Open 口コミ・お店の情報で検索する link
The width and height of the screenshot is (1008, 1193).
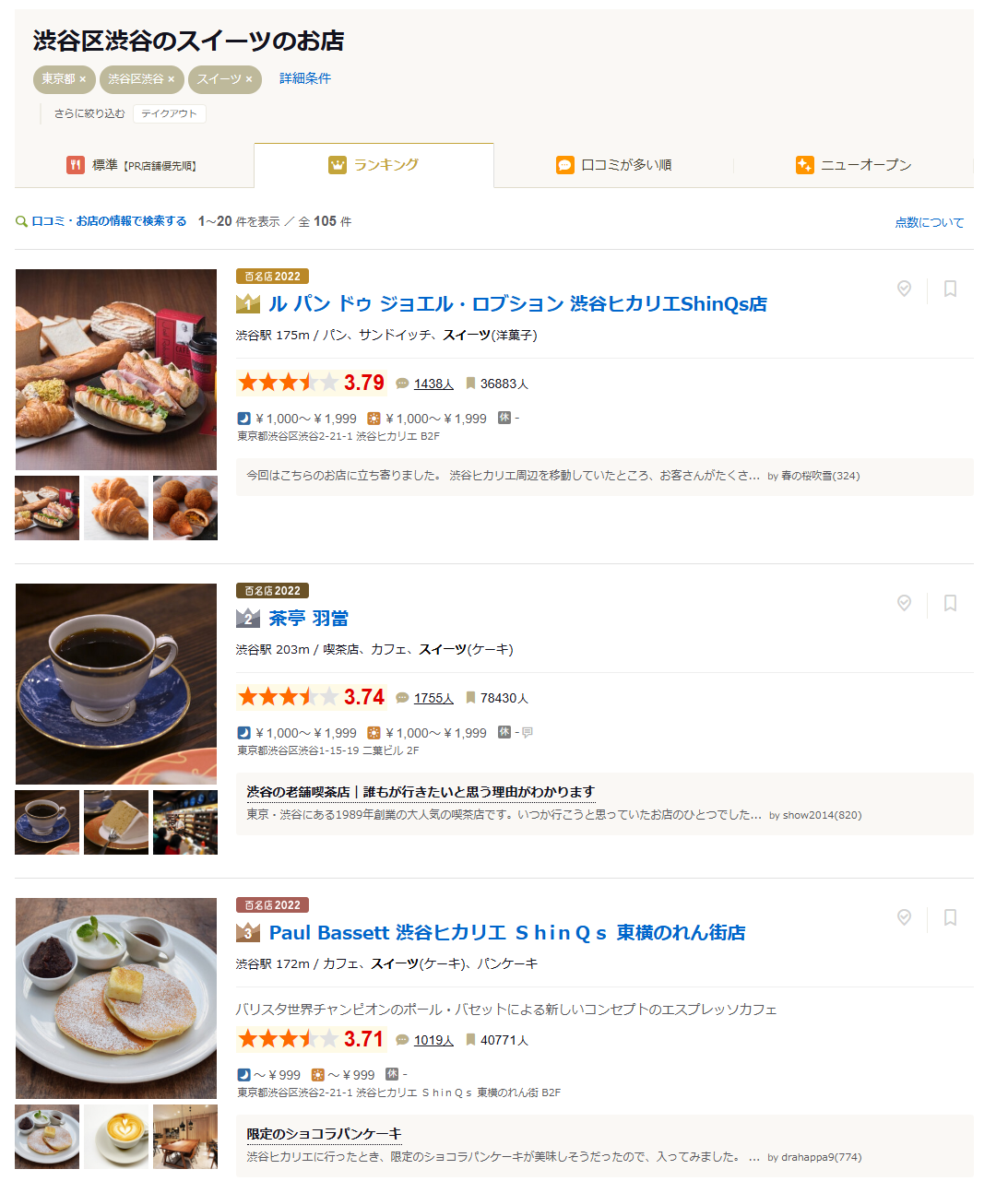[108, 221]
